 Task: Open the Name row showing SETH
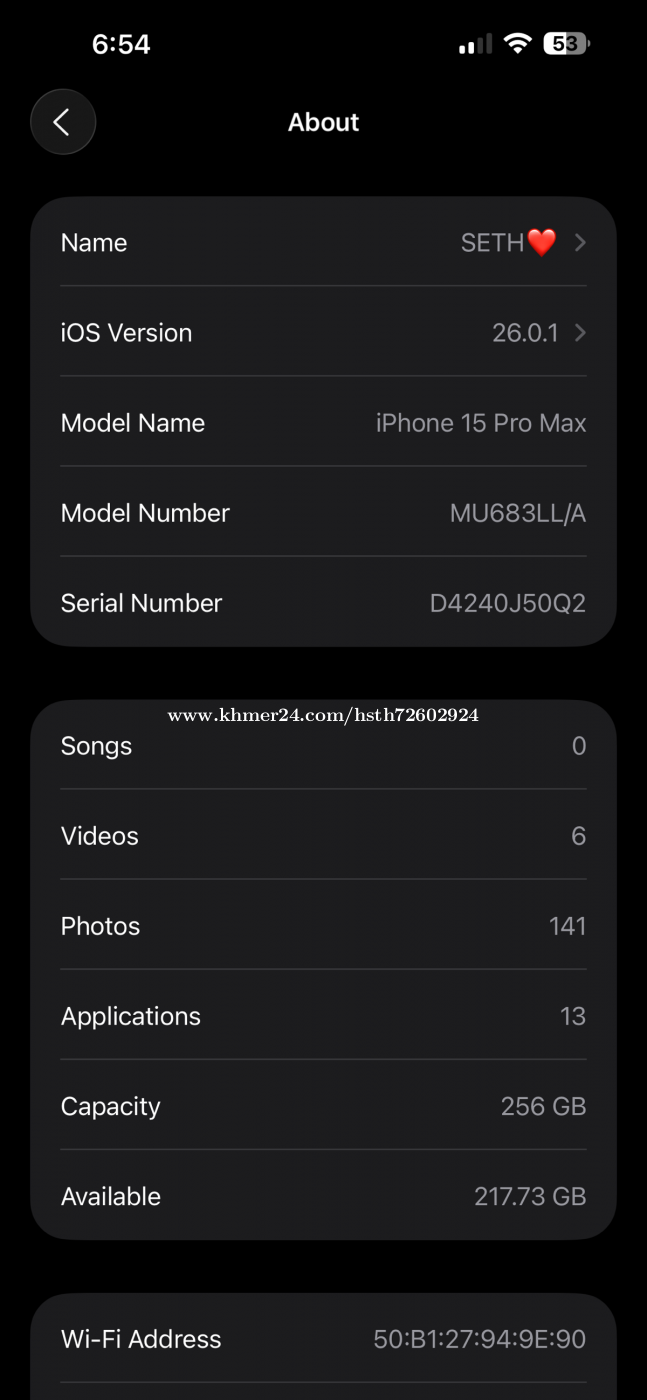click(323, 243)
